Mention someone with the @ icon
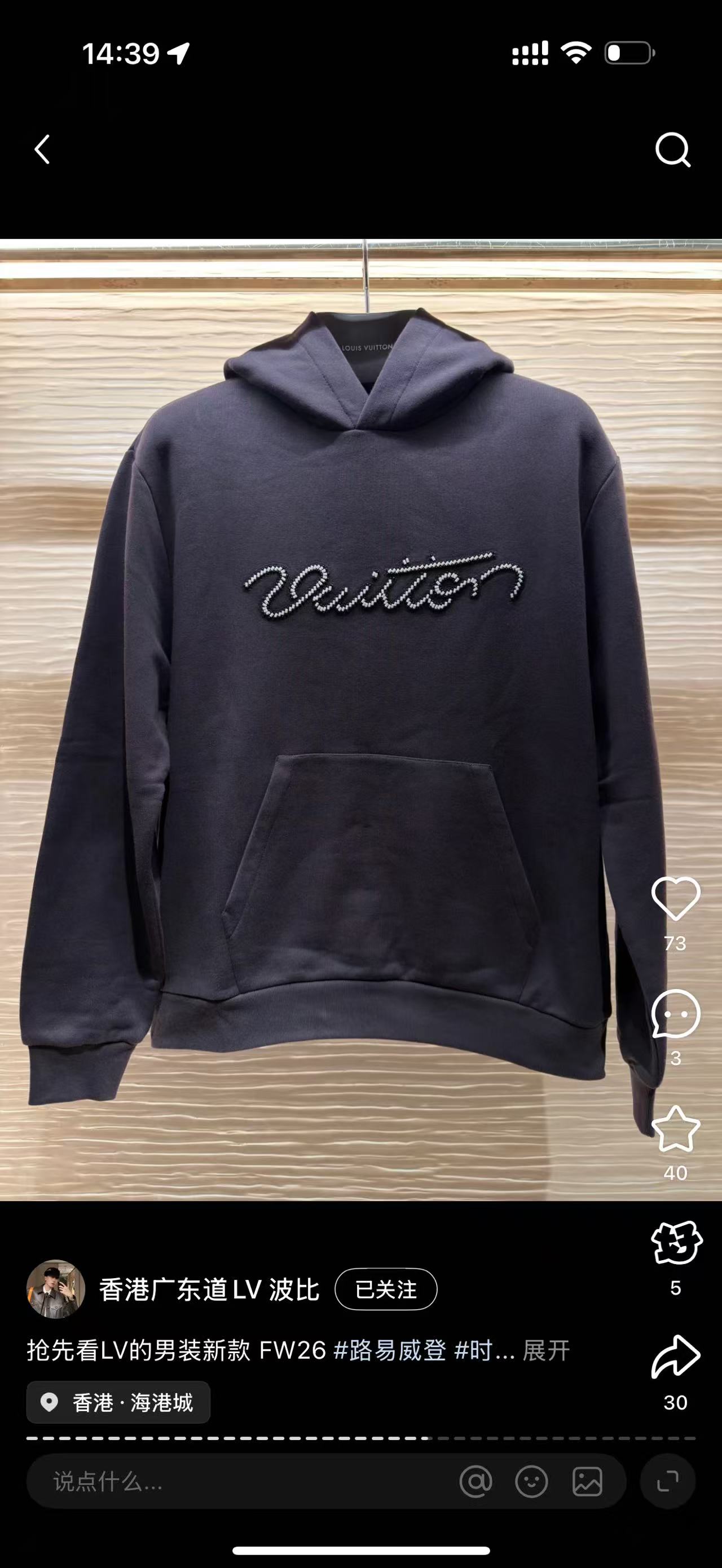This screenshot has height=1568, width=722. pos(476,1482)
